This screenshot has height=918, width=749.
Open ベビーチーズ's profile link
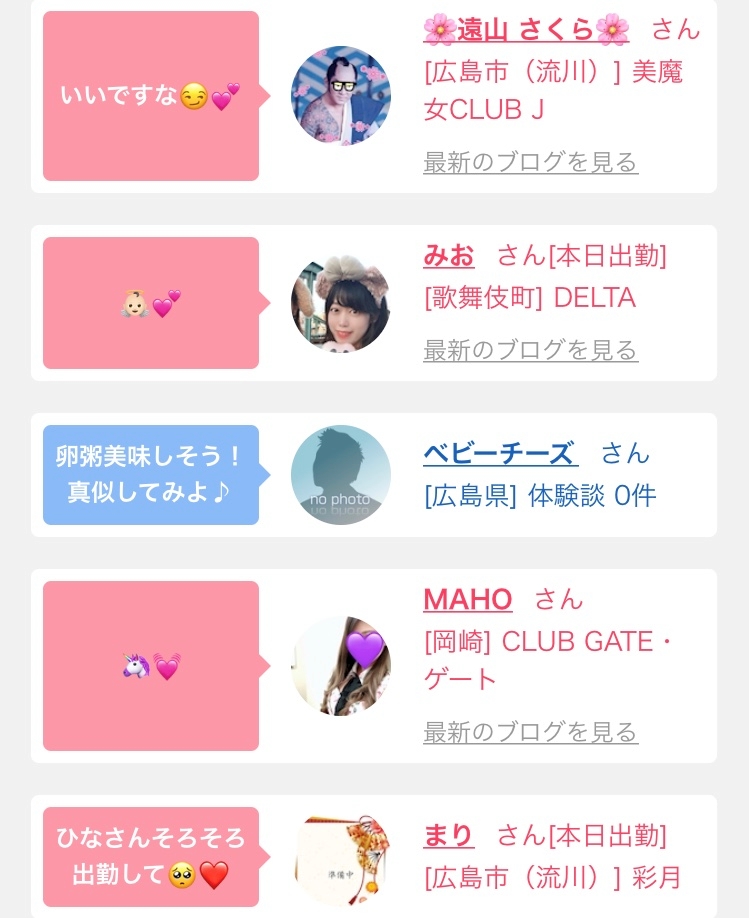[x=500, y=453]
